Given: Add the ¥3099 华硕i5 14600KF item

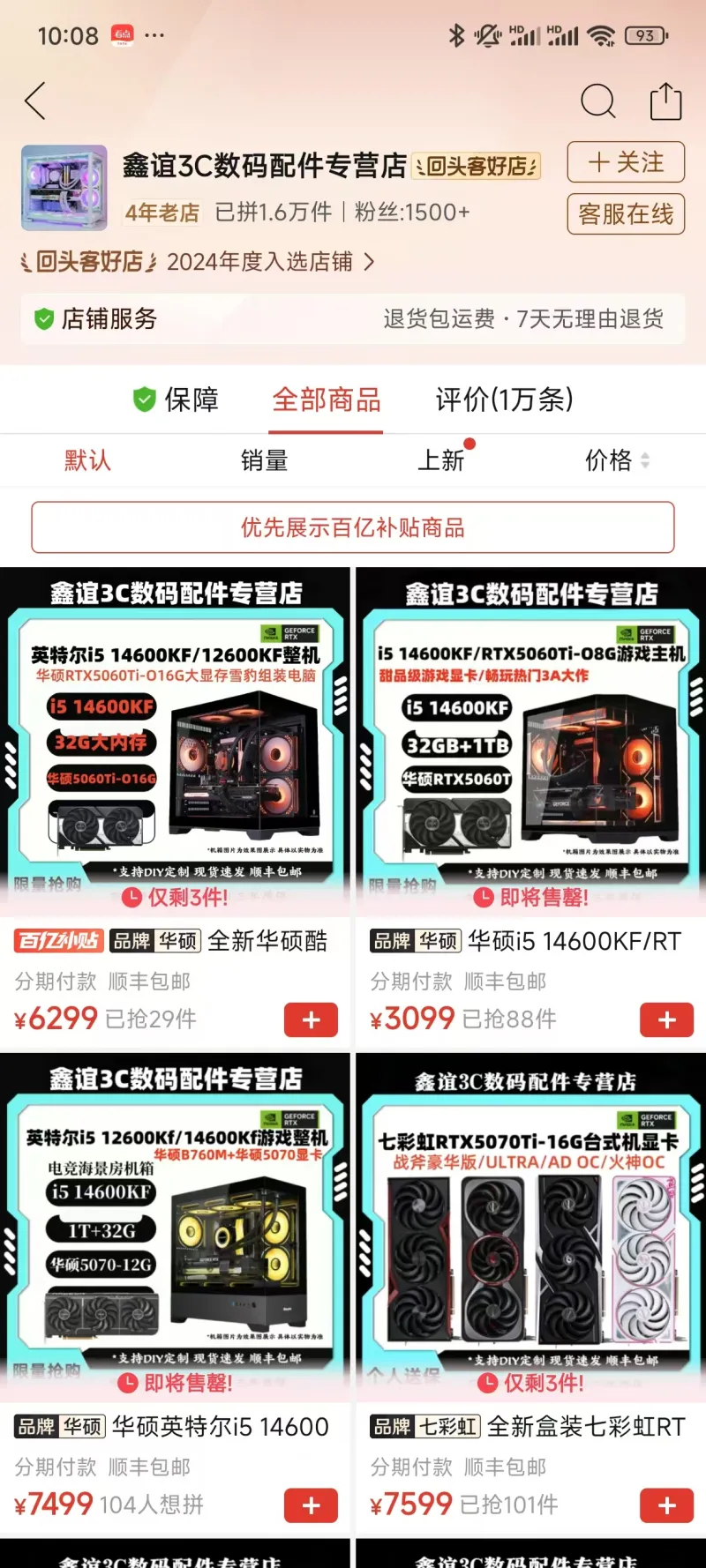Looking at the screenshot, I should pos(666,1019).
